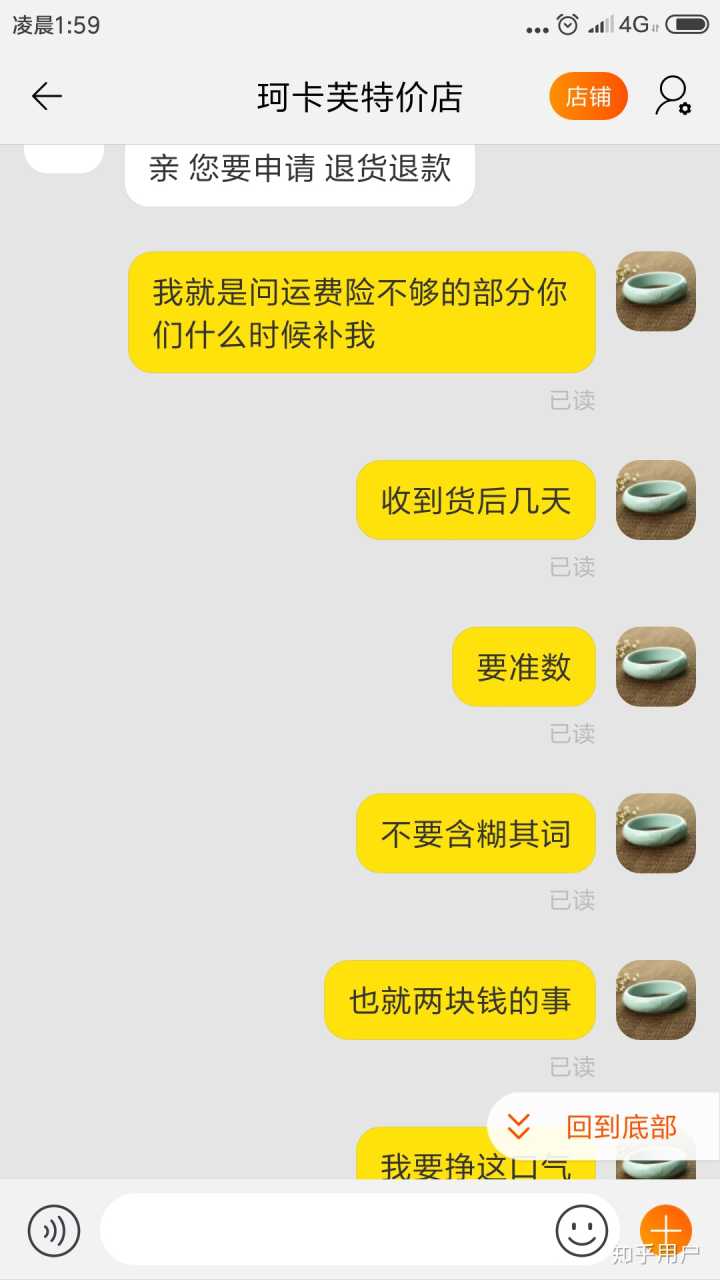The height and width of the screenshot is (1280, 720).
Task: Tap avatar beside 不要含糊其词 message
Action: (655, 833)
